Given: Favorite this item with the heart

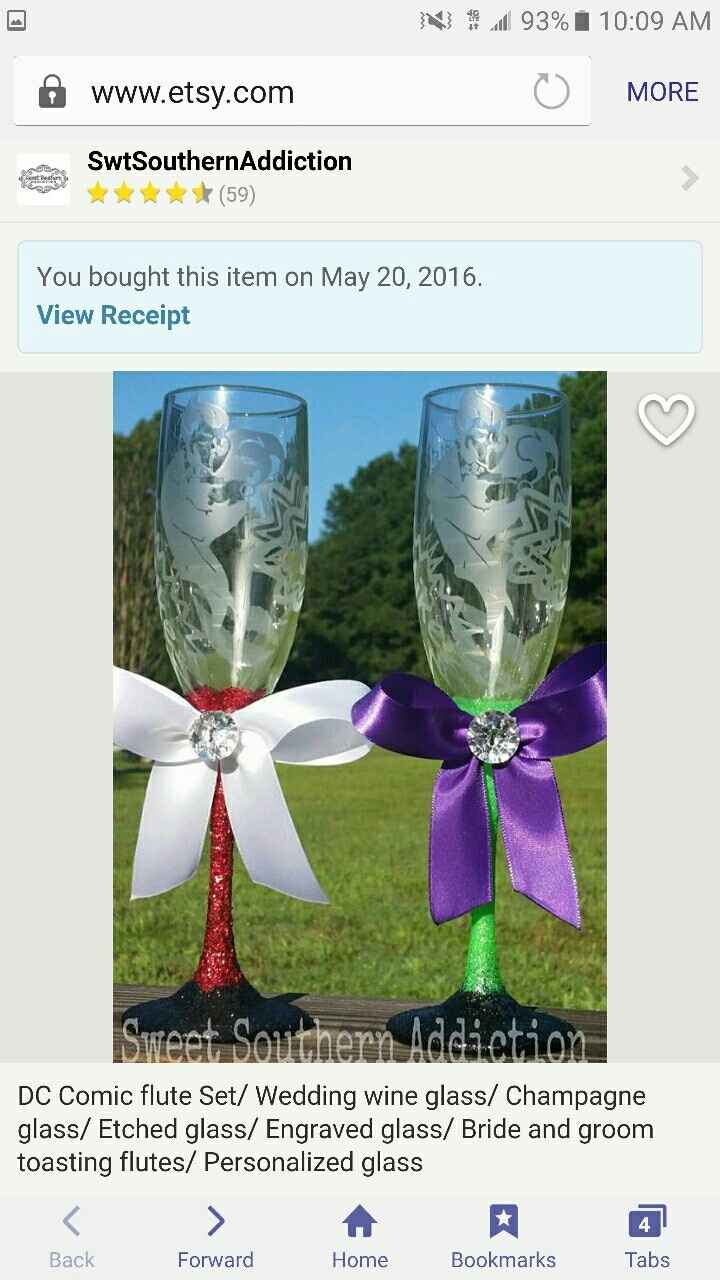Looking at the screenshot, I should tap(666, 420).
